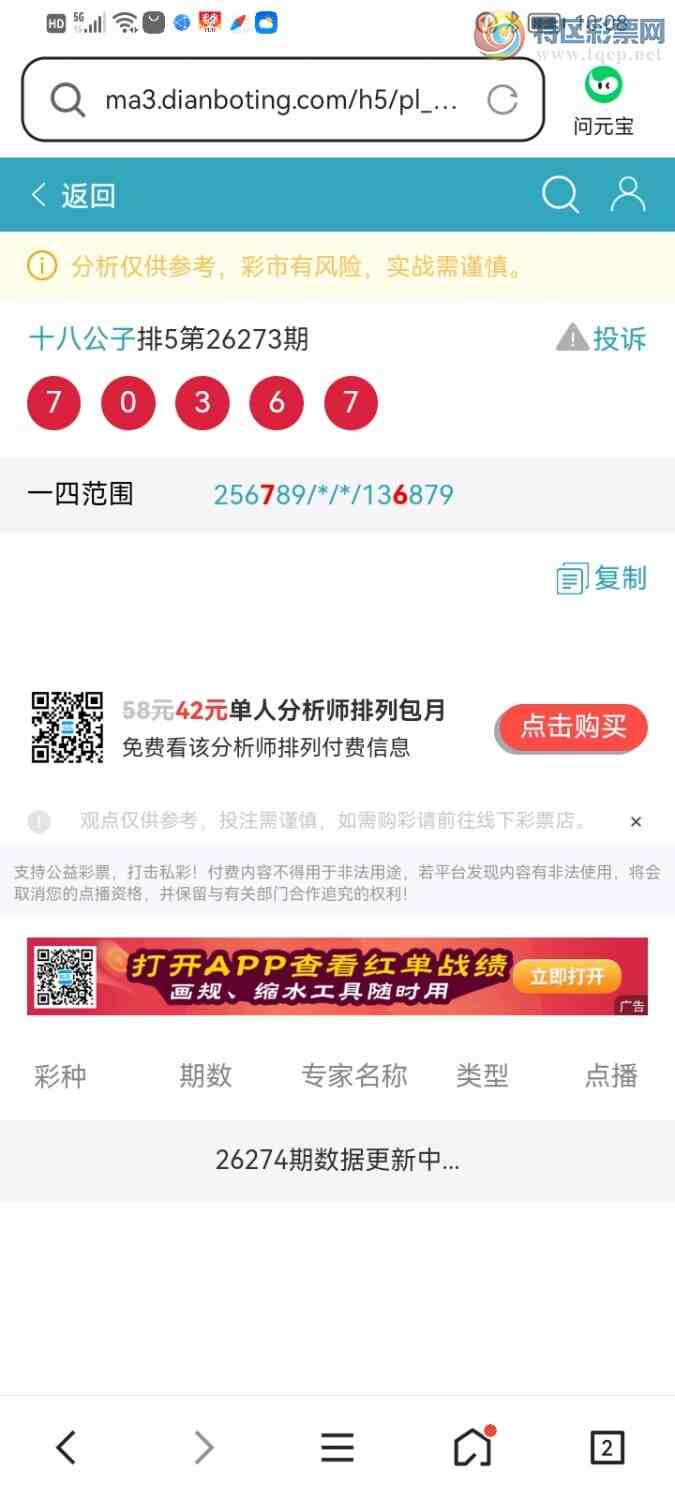Open the browser menu
This screenshot has width=675, height=1500.
click(x=337, y=1447)
